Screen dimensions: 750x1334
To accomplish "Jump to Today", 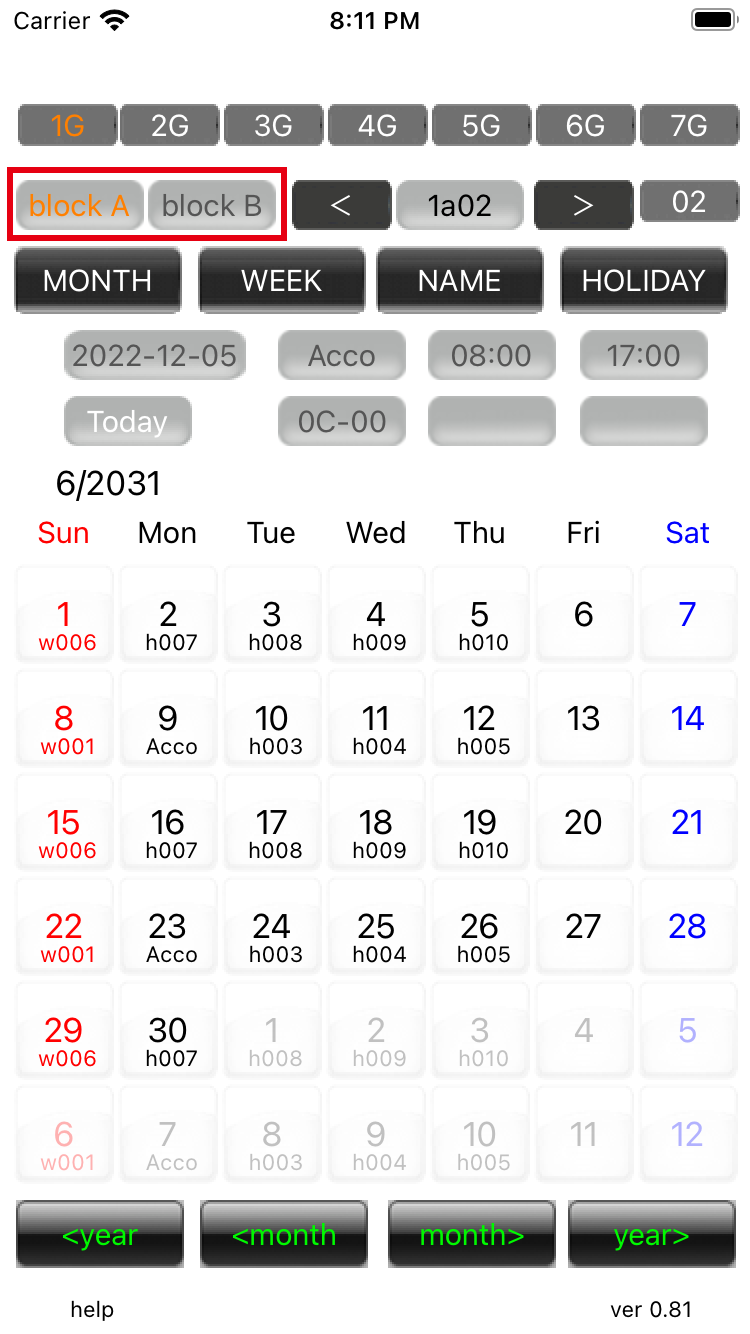I will tap(127, 421).
